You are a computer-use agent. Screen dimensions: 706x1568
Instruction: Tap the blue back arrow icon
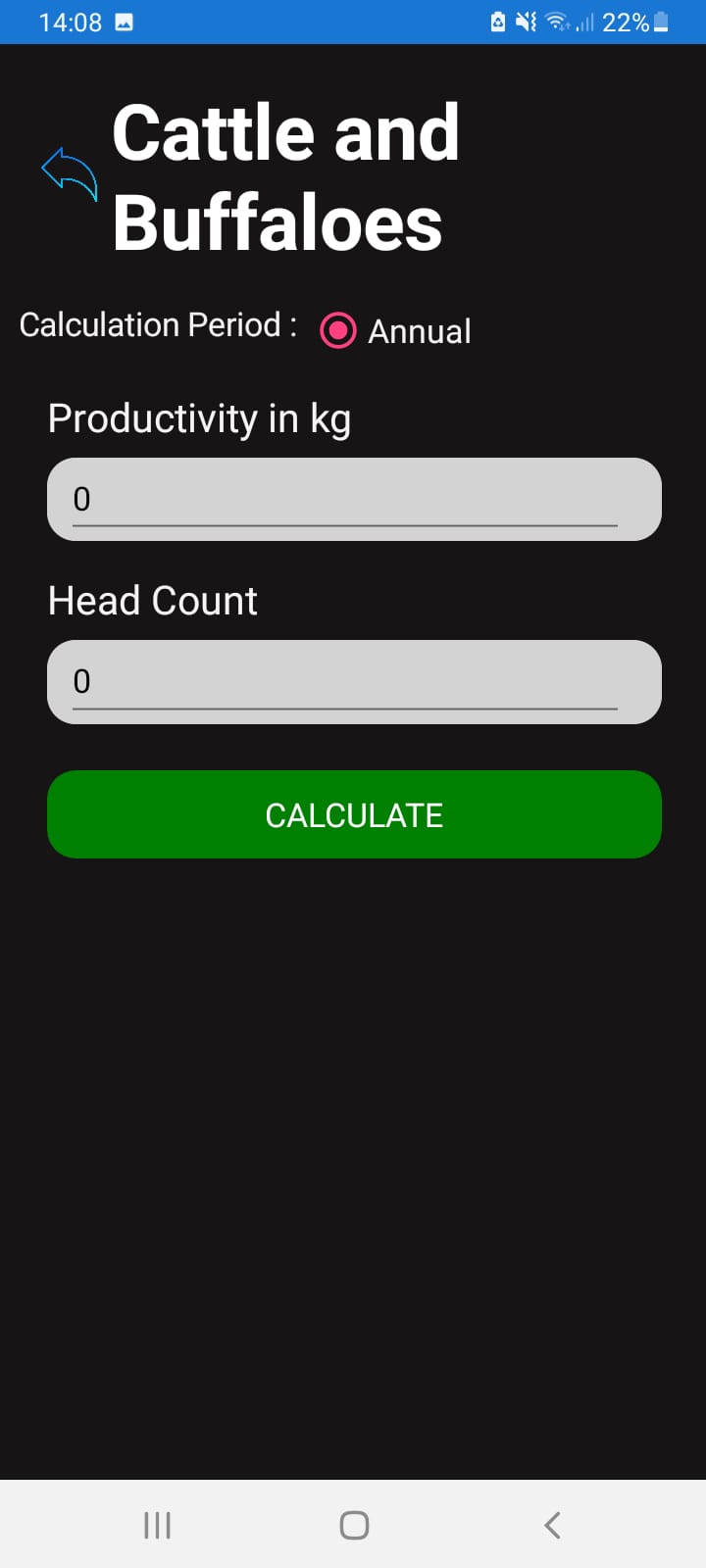click(x=70, y=173)
